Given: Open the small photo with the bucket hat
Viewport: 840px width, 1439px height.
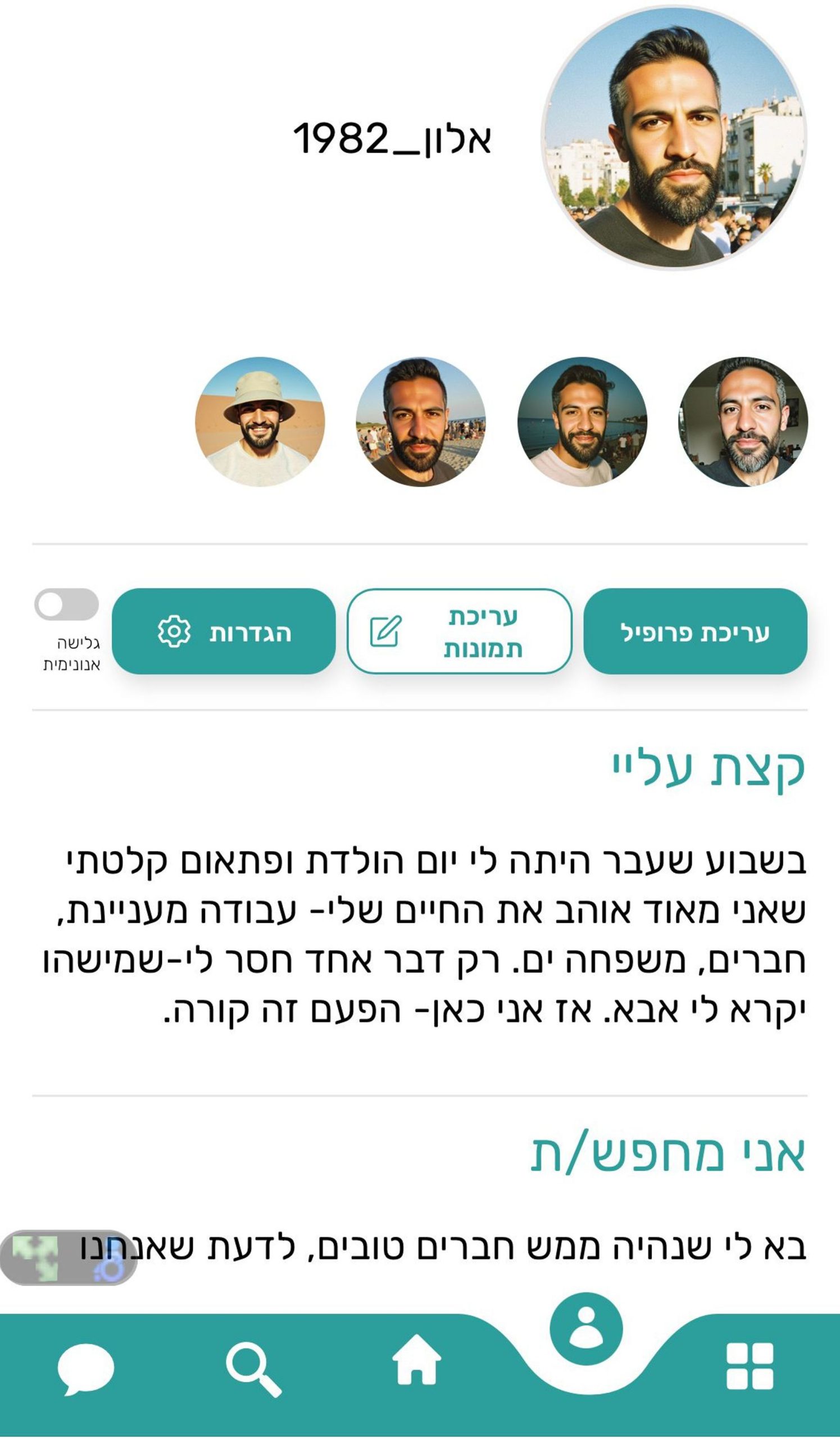Looking at the screenshot, I should tap(260, 422).
